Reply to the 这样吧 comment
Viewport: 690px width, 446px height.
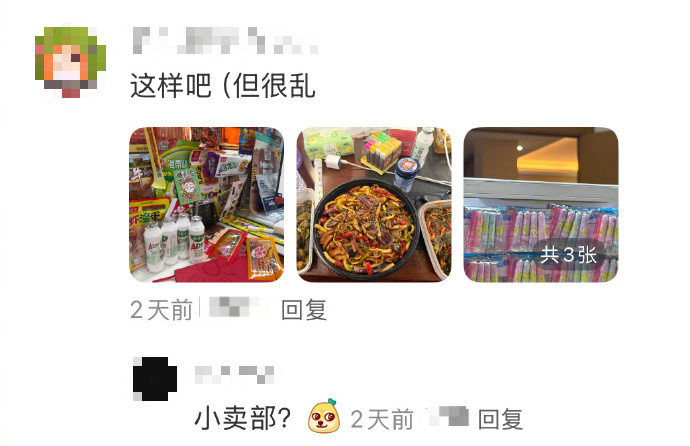point(304,310)
